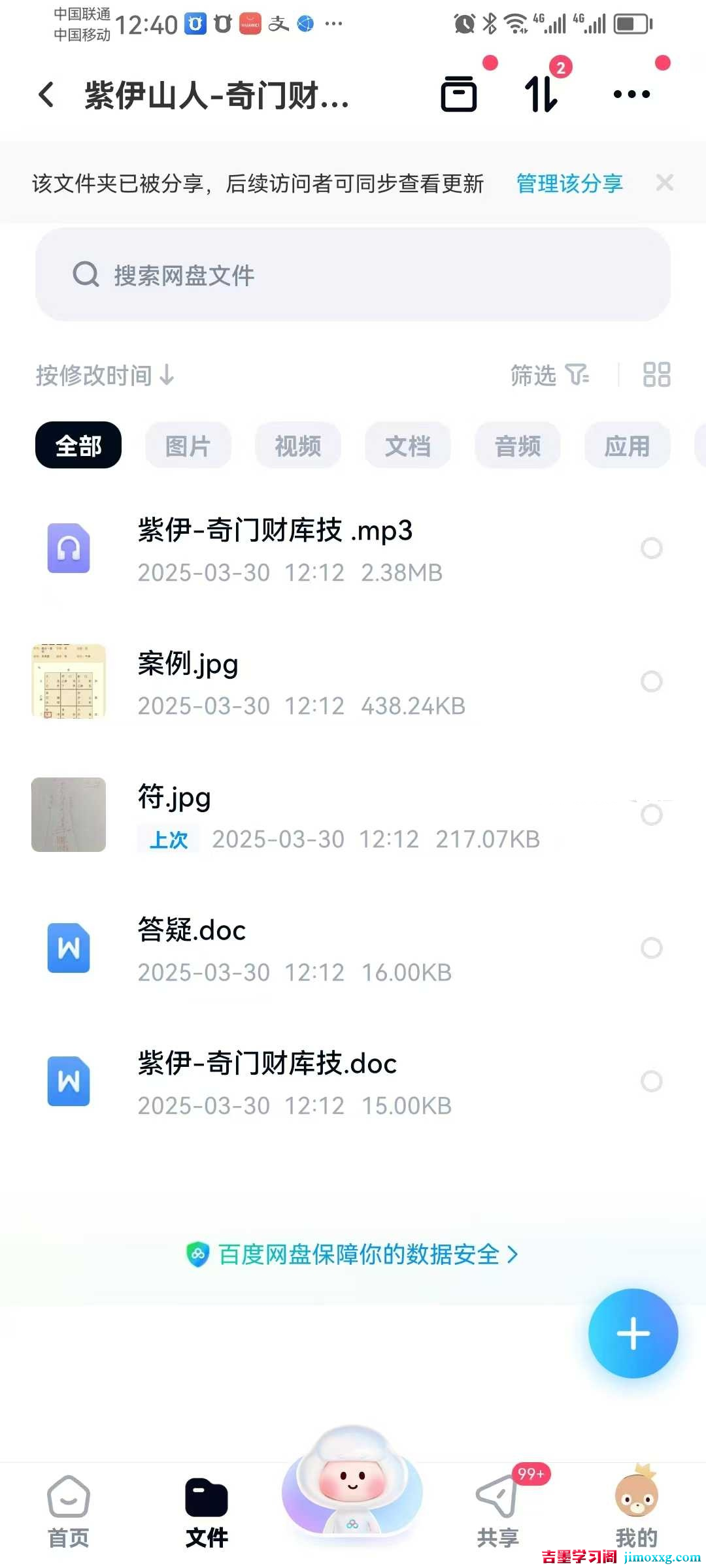The image size is (706, 1568).
Task: Switch to the 图片 filter tab
Action: [x=188, y=445]
